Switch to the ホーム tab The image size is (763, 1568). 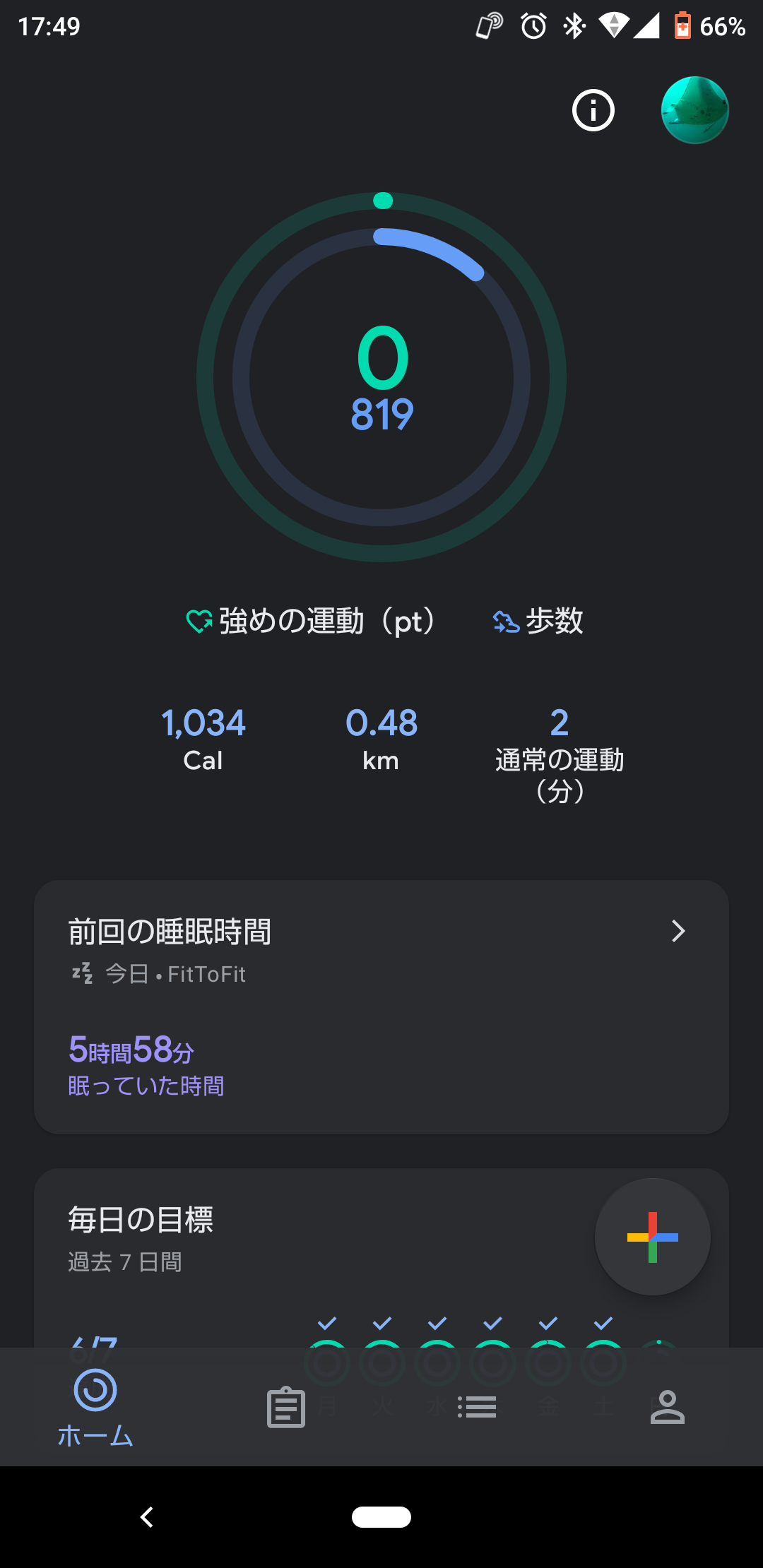tap(95, 1407)
